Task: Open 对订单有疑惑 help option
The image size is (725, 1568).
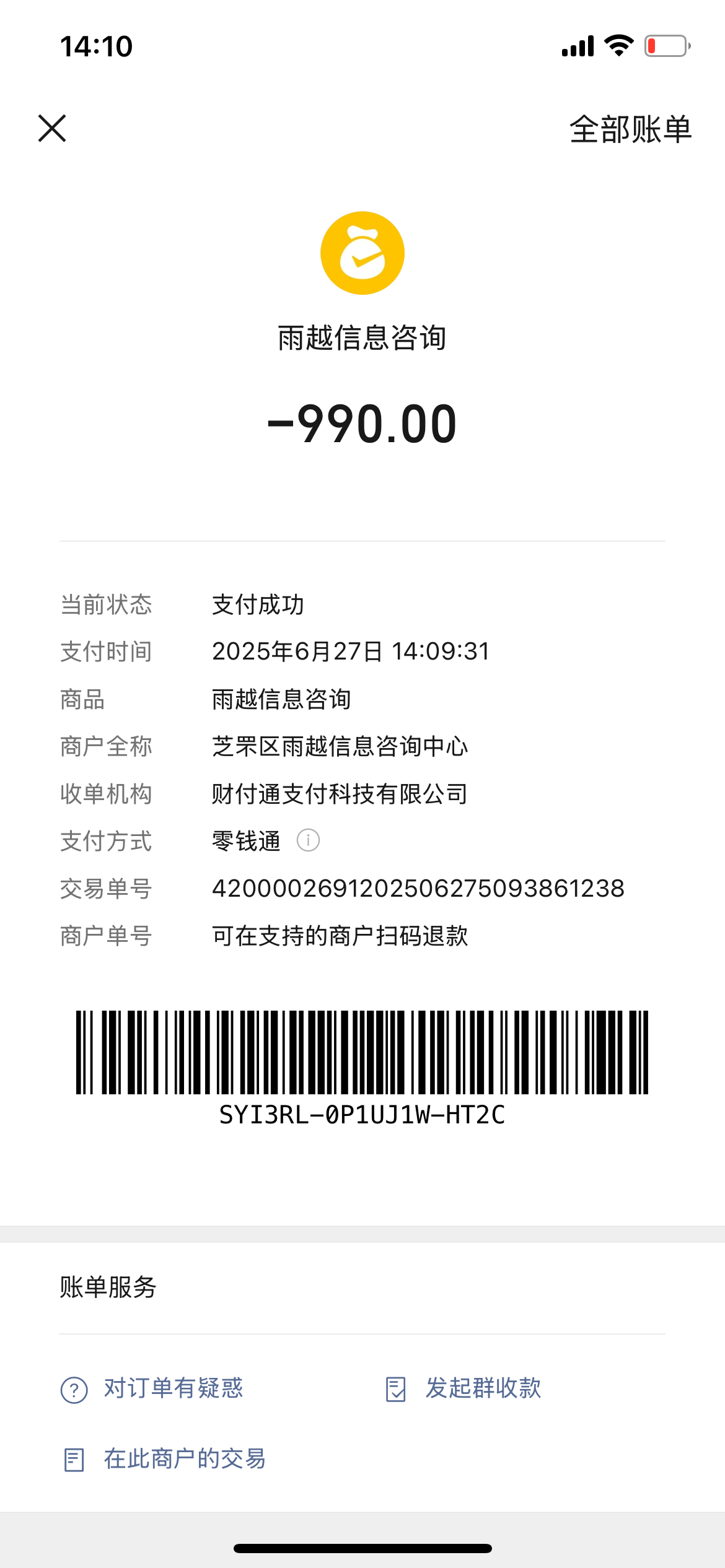Action: [152, 1388]
